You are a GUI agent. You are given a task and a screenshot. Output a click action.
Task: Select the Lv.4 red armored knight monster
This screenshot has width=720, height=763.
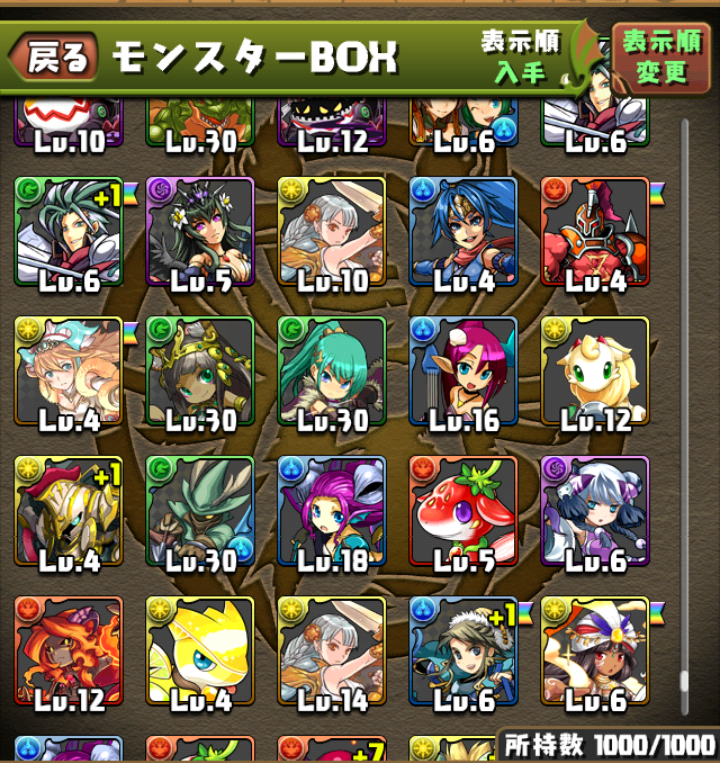(x=594, y=232)
